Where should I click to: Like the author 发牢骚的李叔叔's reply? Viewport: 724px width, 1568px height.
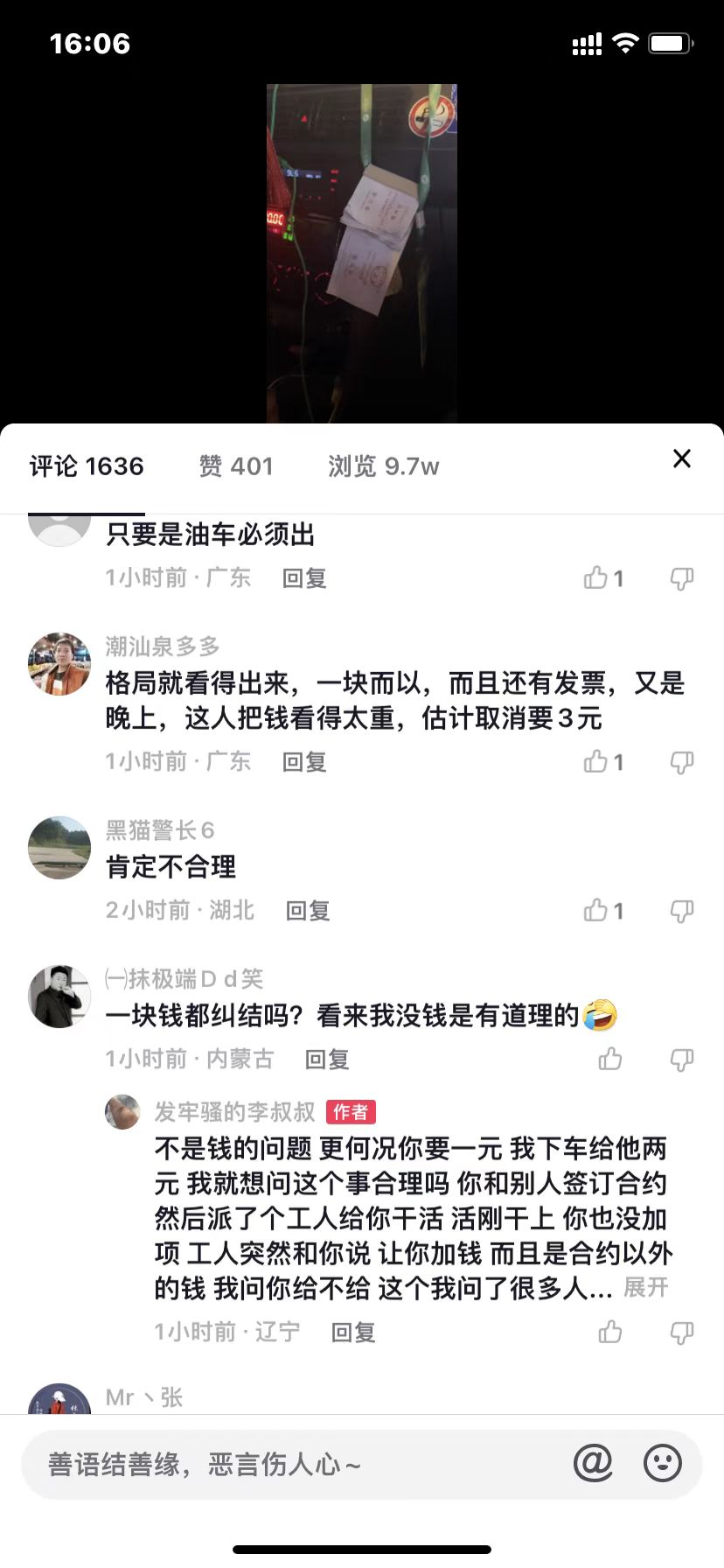609,1332
